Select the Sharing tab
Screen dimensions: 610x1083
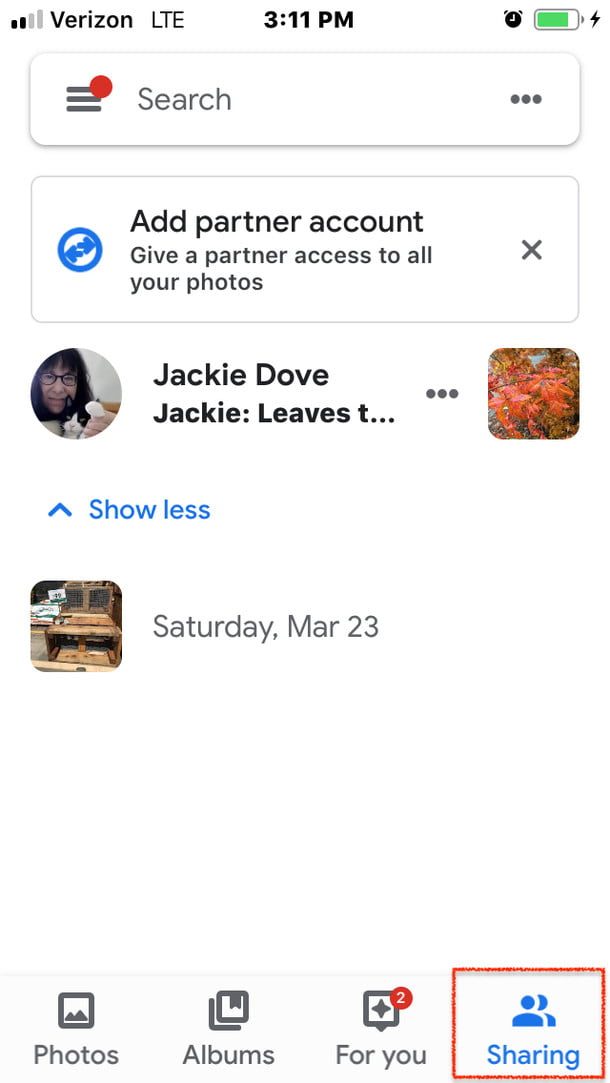click(532, 1030)
